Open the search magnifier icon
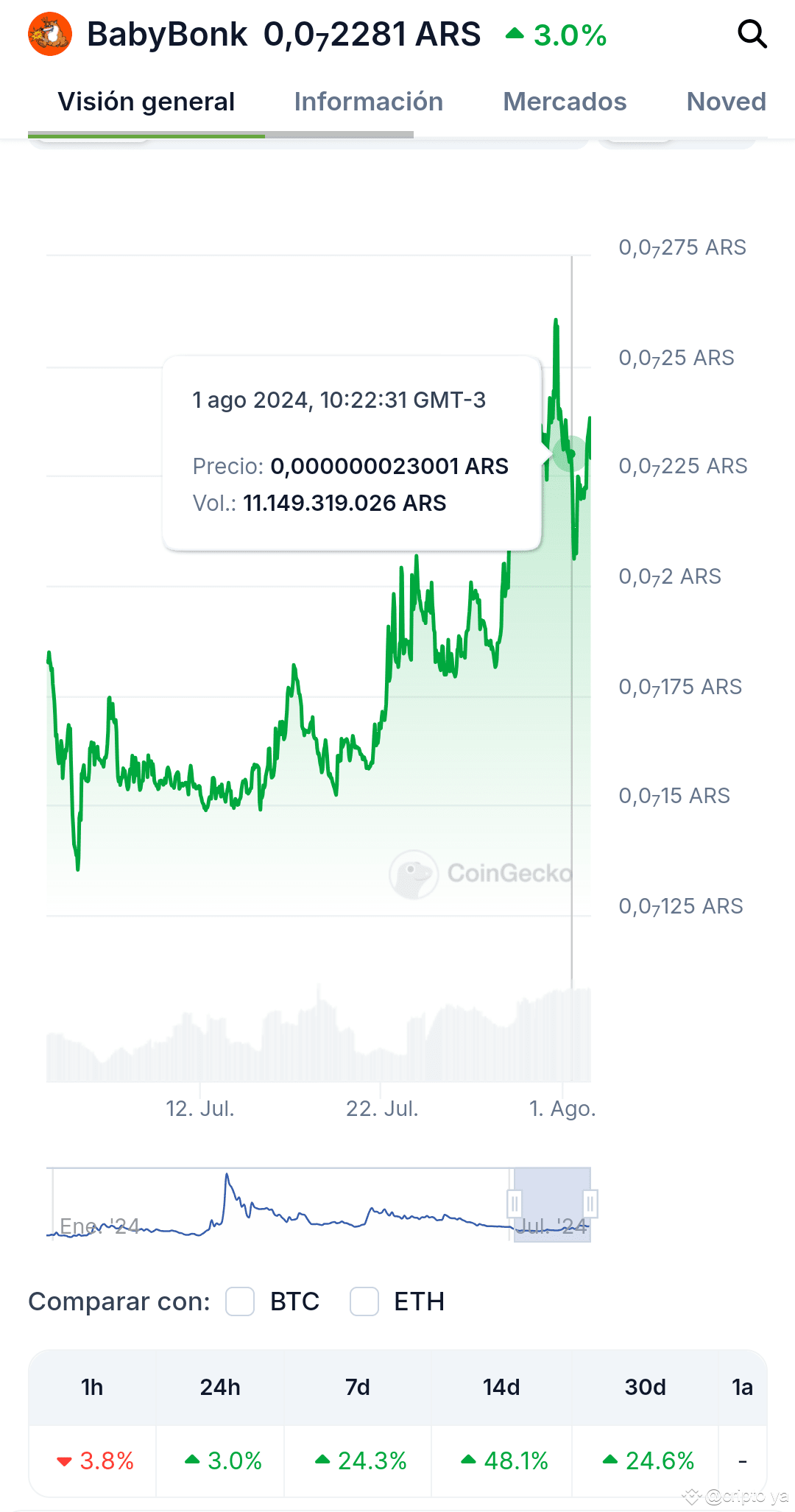This screenshot has width=795, height=1512. [x=752, y=33]
